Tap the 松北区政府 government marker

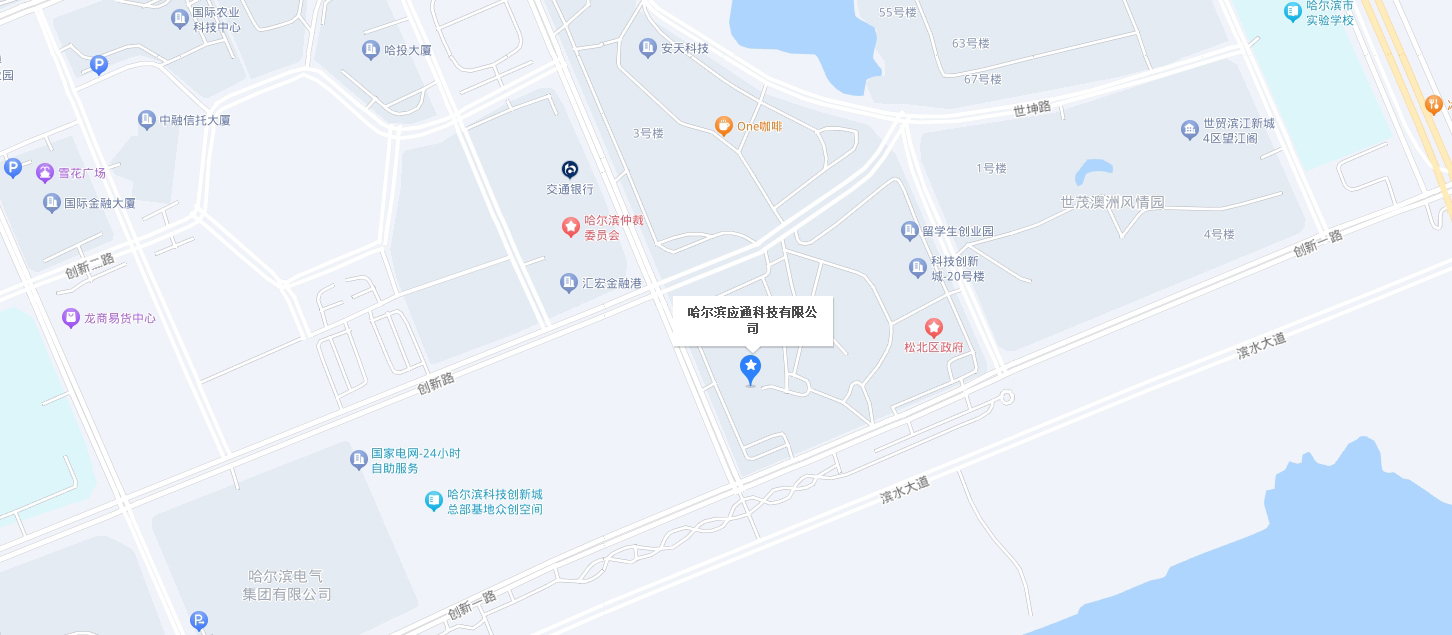click(x=933, y=328)
